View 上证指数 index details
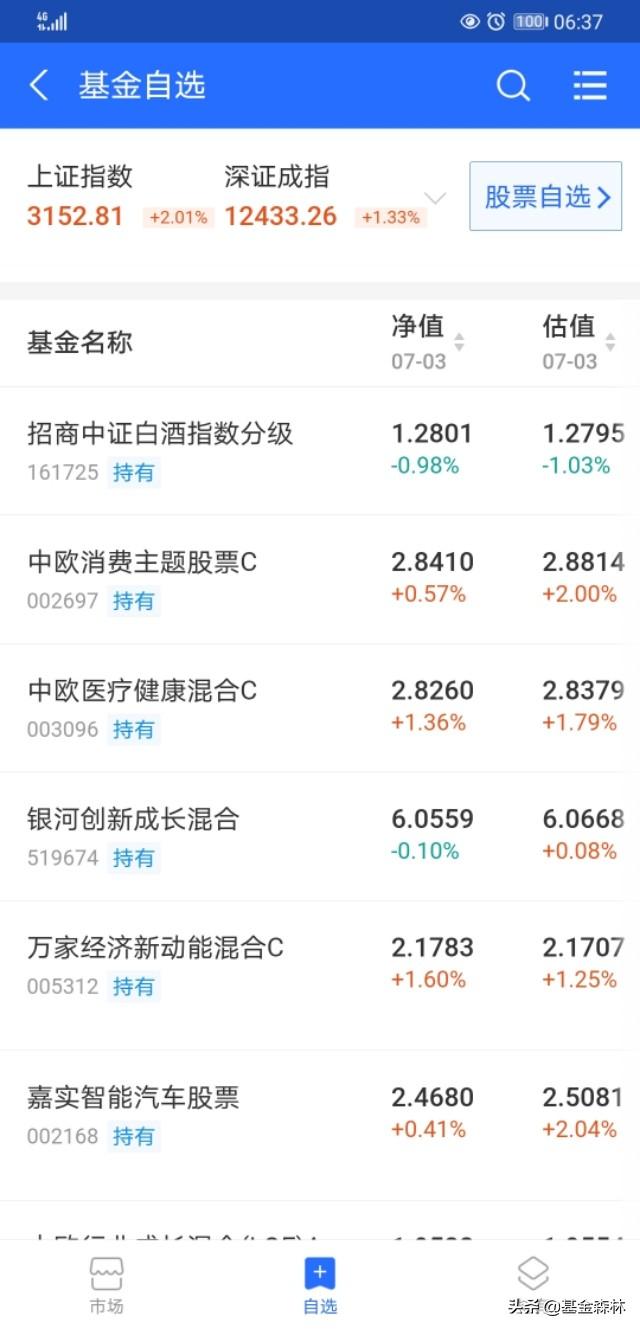This screenshot has width=640, height=1329. tap(119, 197)
